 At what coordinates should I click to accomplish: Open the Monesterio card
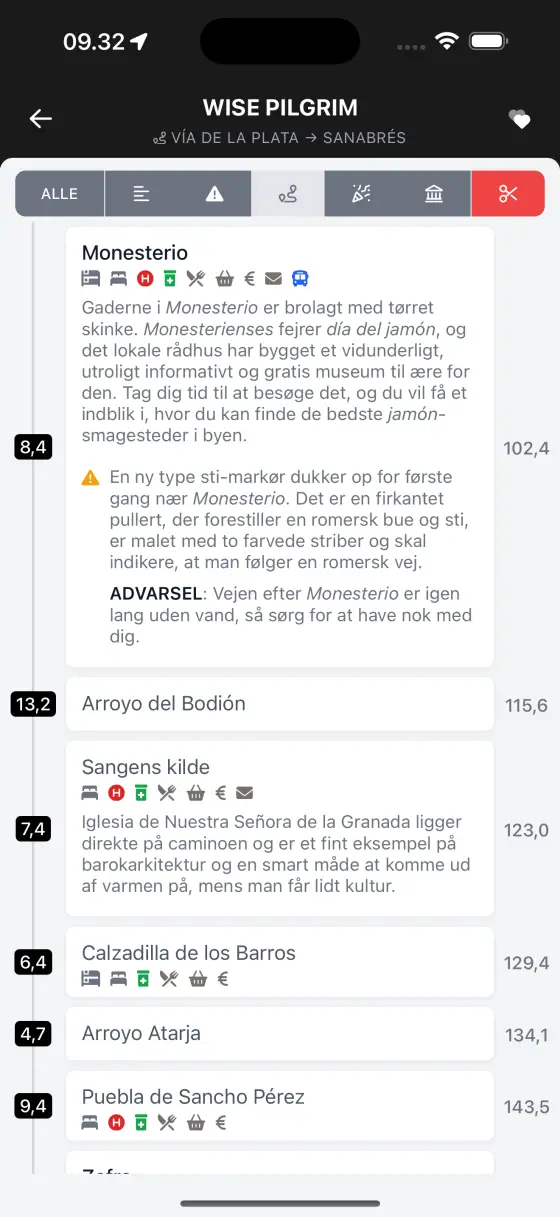click(x=280, y=447)
